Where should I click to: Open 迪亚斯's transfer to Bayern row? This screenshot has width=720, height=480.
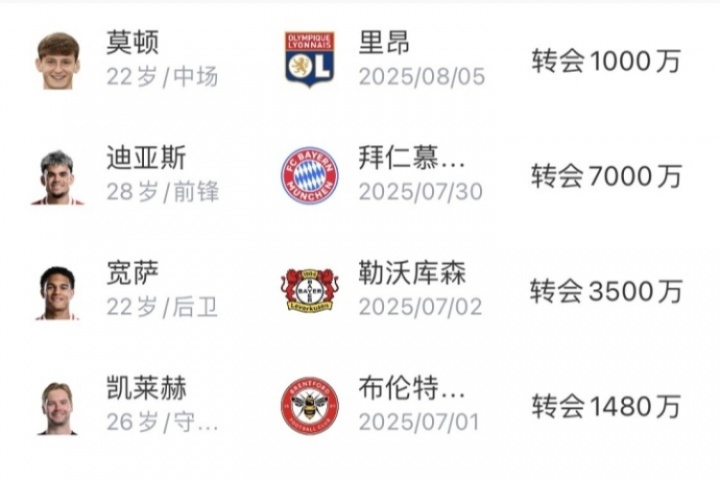pyautogui.click(x=360, y=175)
